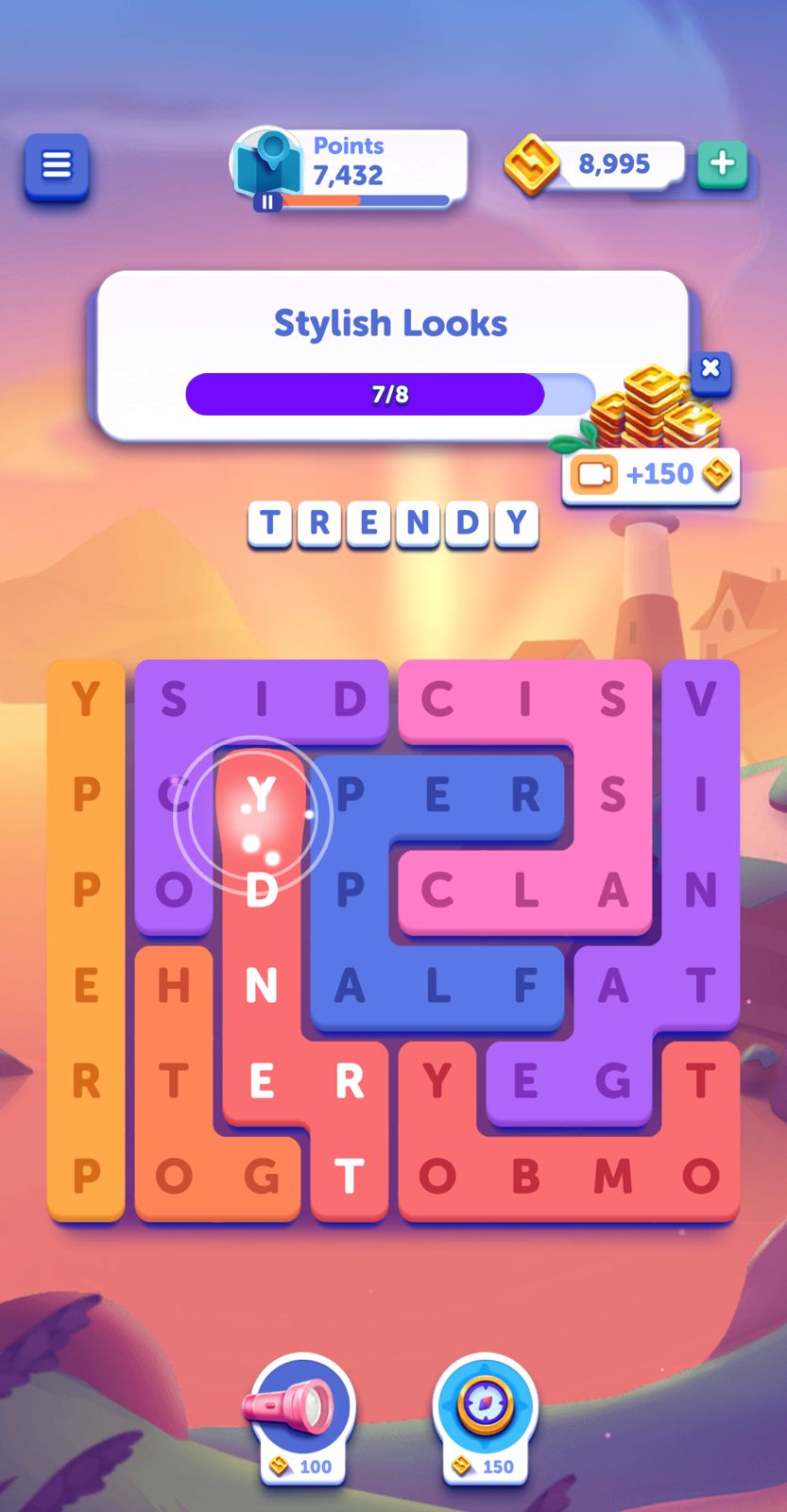
Task: Dismiss the coin video offer
Action: (x=710, y=368)
